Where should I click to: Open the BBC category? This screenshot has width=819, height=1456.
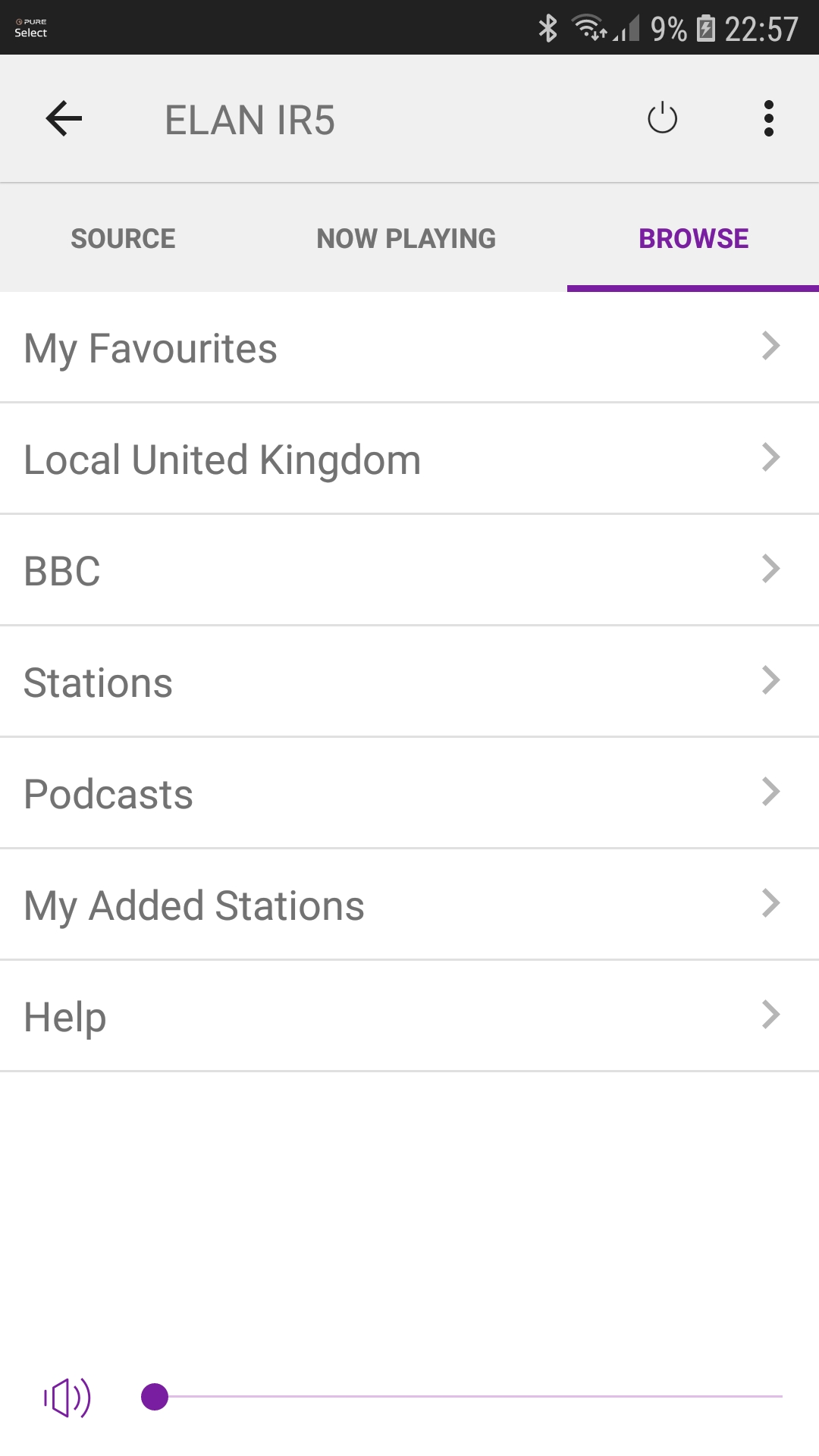pos(409,570)
